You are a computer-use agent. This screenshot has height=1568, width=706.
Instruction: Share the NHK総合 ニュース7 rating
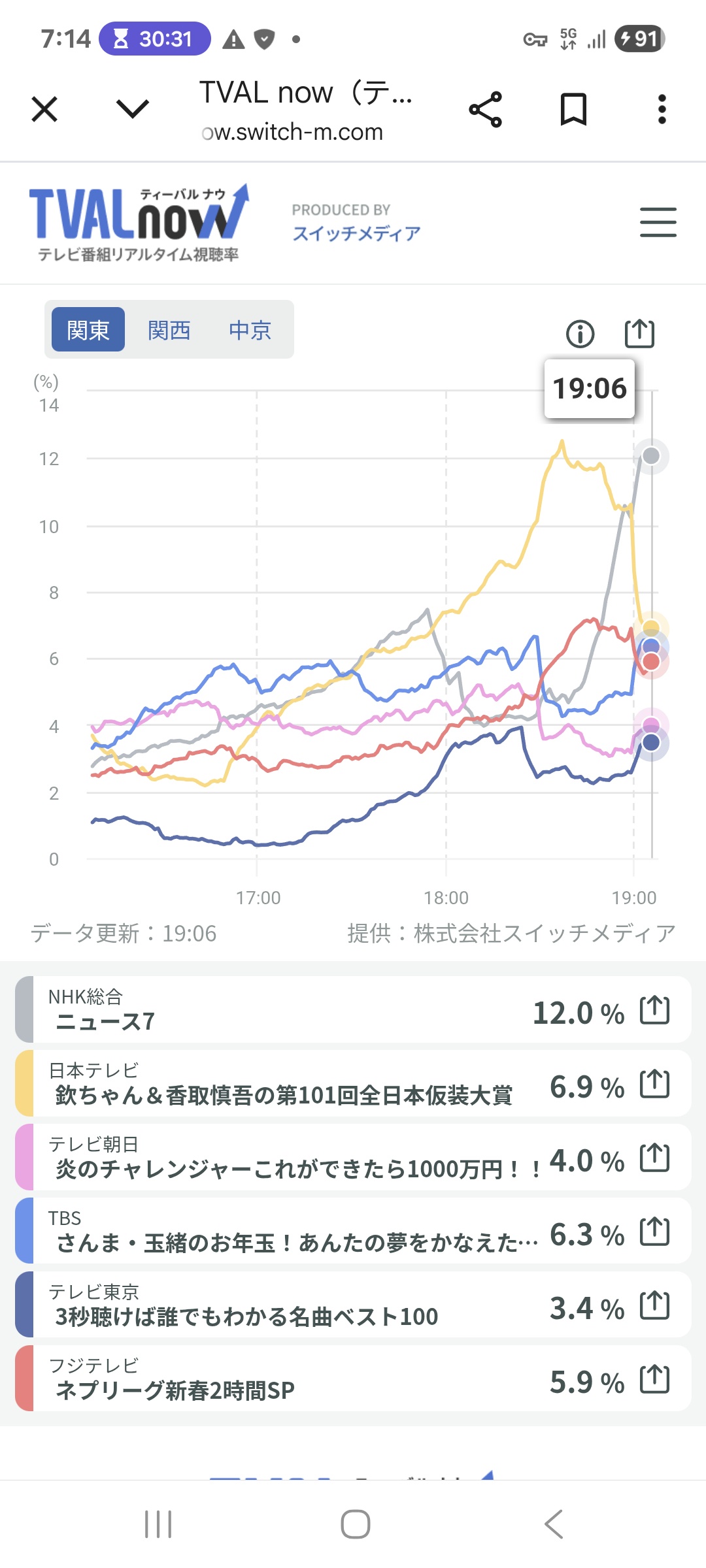point(654,1010)
